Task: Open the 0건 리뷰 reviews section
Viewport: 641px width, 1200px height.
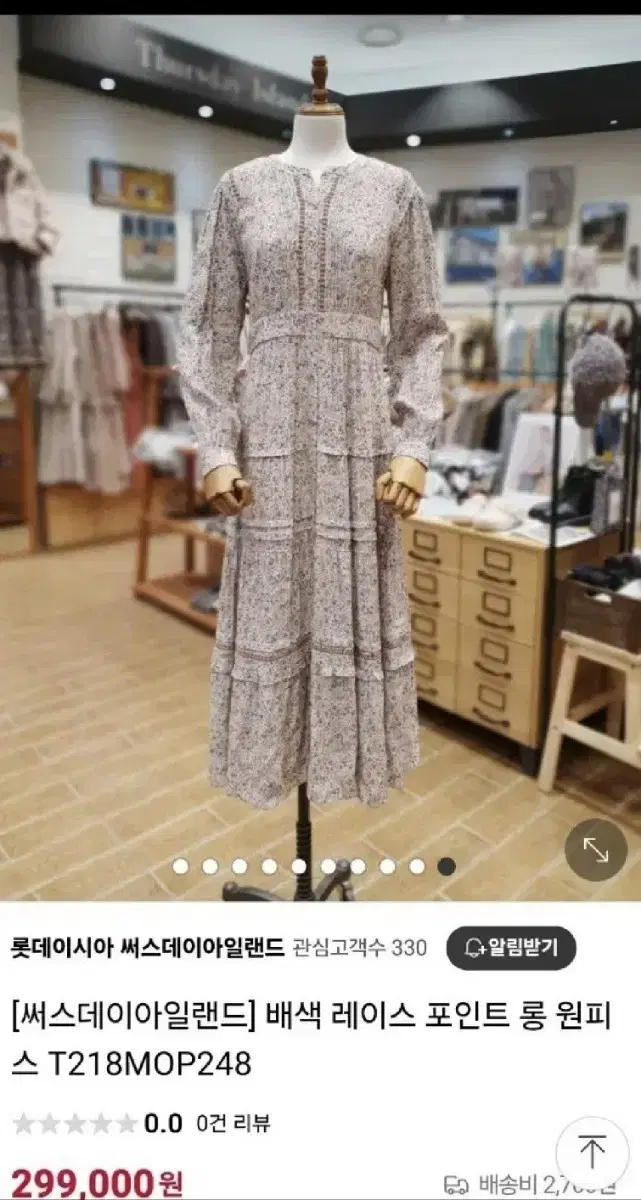Action: pos(233,1123)
